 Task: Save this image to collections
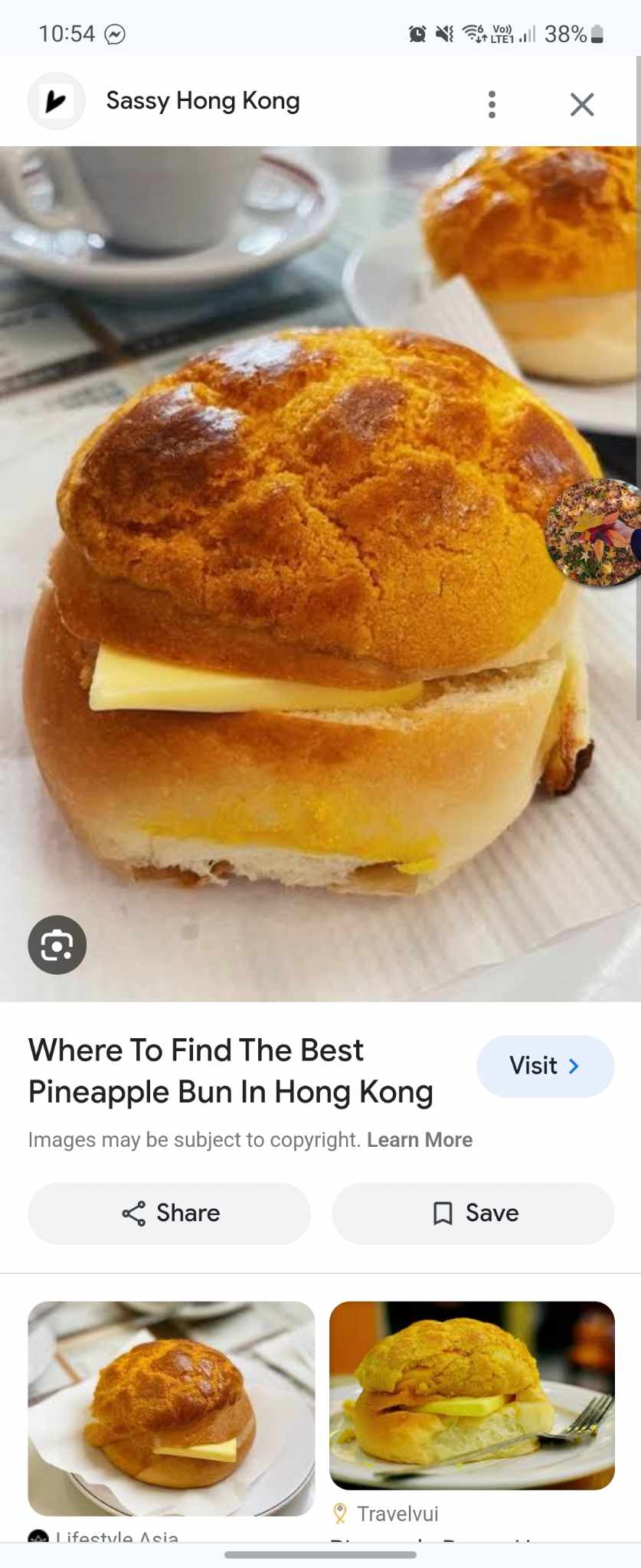(x=473, y=1214)
